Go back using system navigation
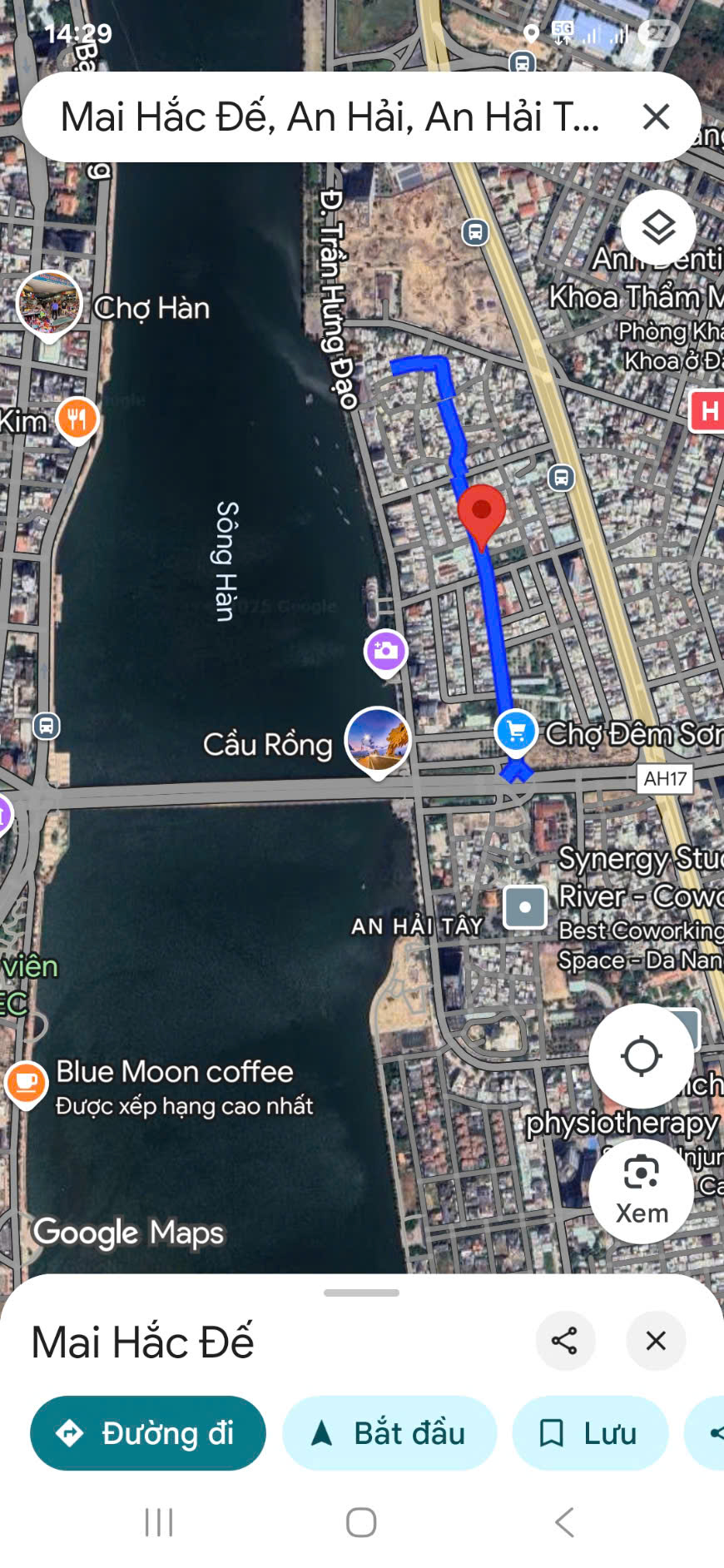This screenshot has width=724, height=1568. point(564,1522)
